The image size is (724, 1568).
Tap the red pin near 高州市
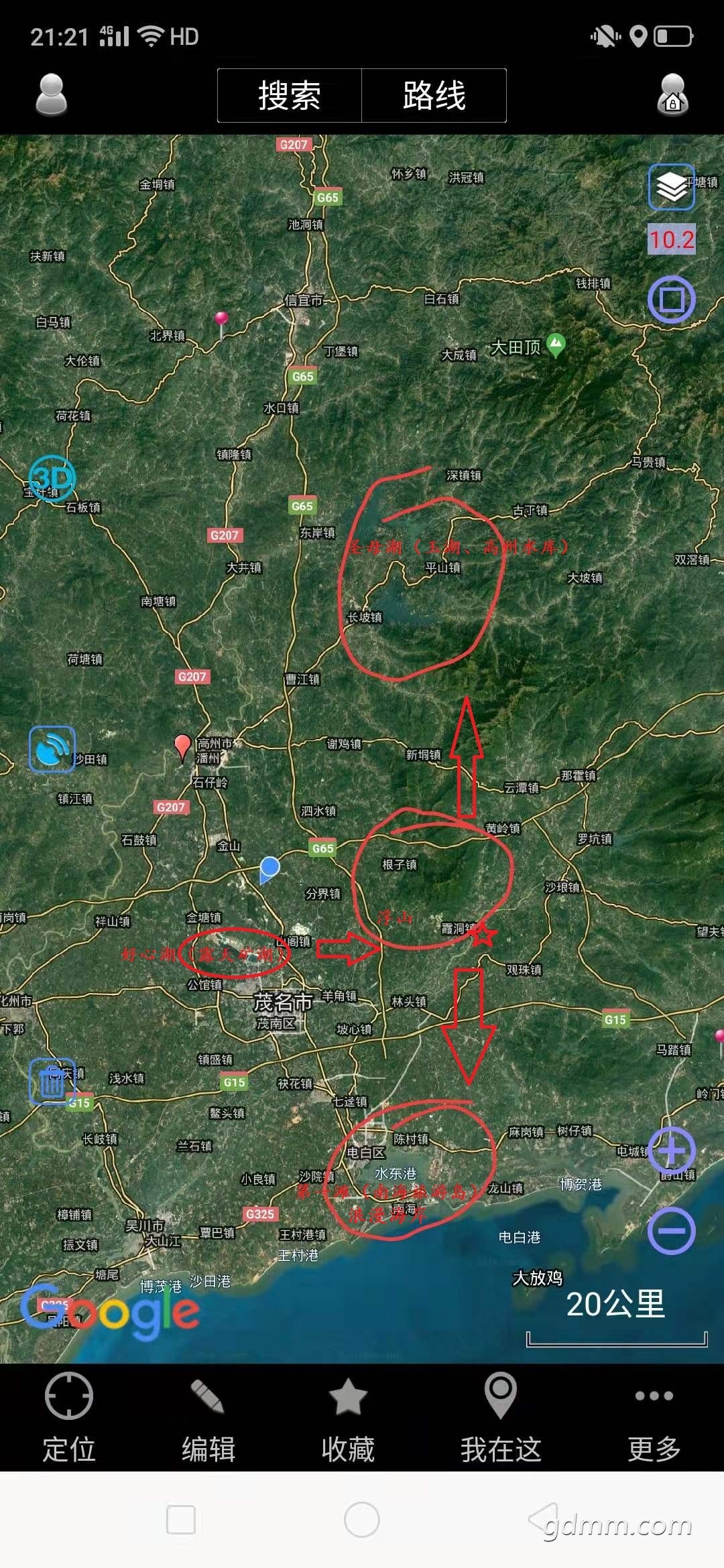click(x=182, y=746)
